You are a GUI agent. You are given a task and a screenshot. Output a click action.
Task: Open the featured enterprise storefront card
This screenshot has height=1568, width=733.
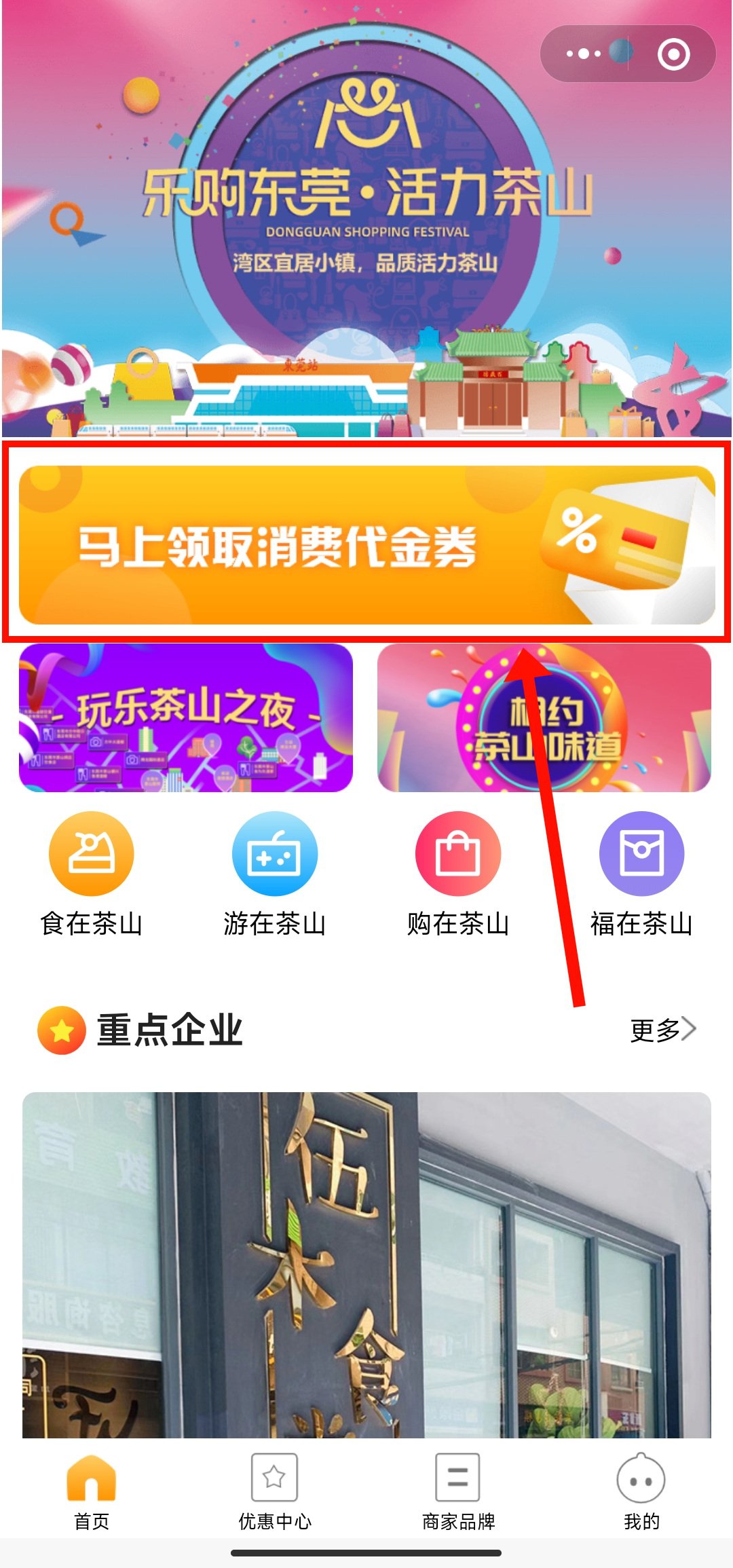366,1263
